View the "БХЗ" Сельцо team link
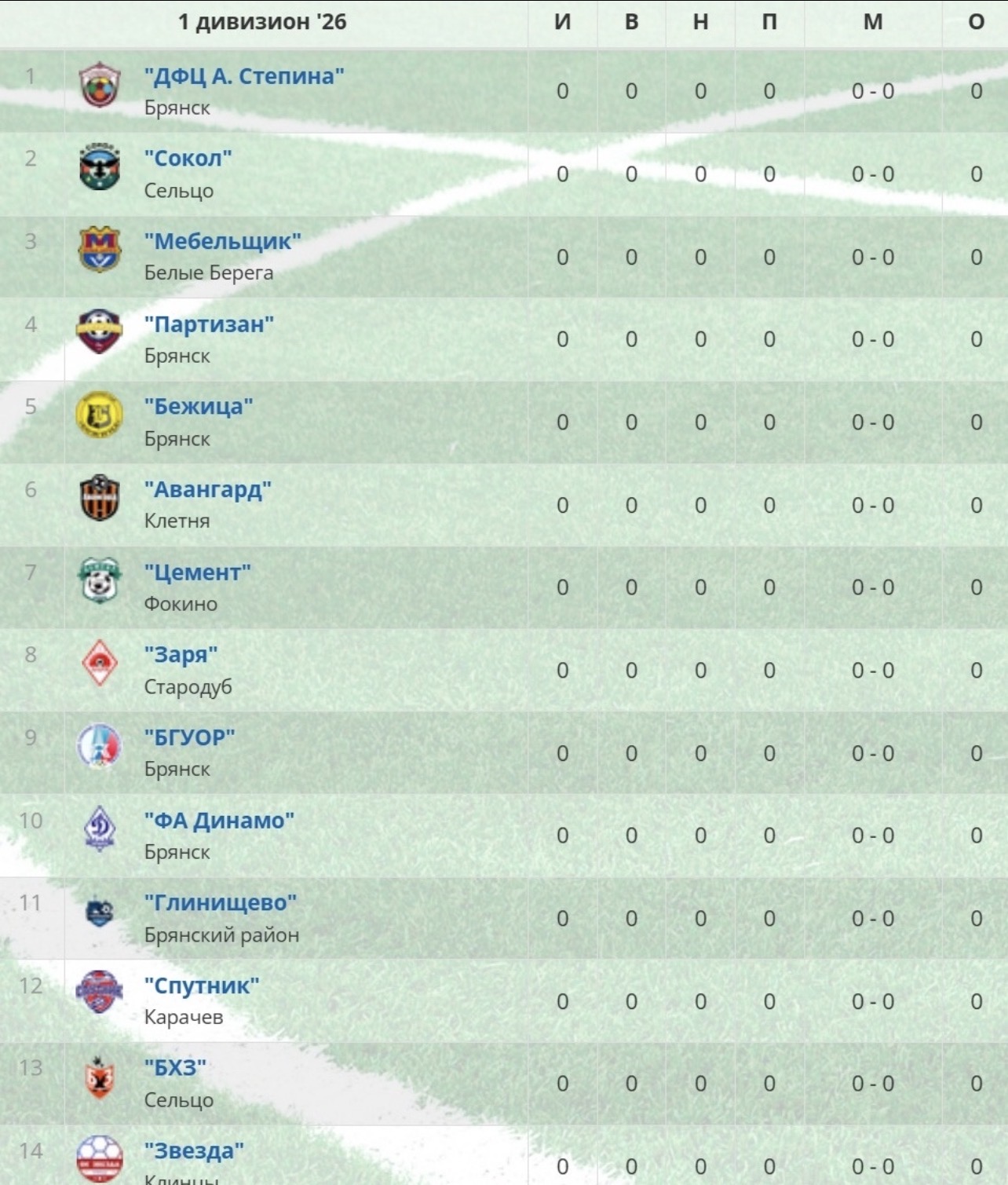Viewport: 1008px width, 1185px height. tap(175, 1069)
